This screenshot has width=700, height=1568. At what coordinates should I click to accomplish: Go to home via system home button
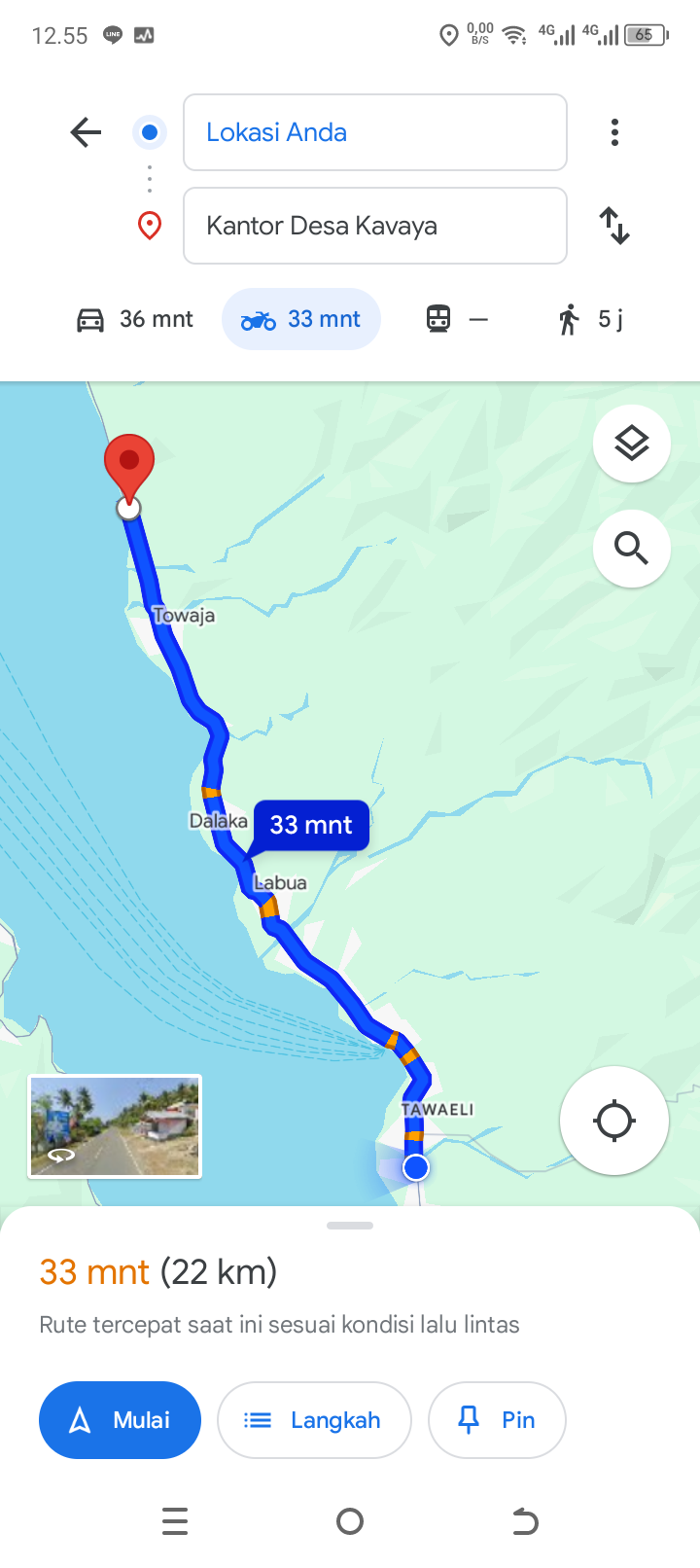click(x=350, y=1521)
